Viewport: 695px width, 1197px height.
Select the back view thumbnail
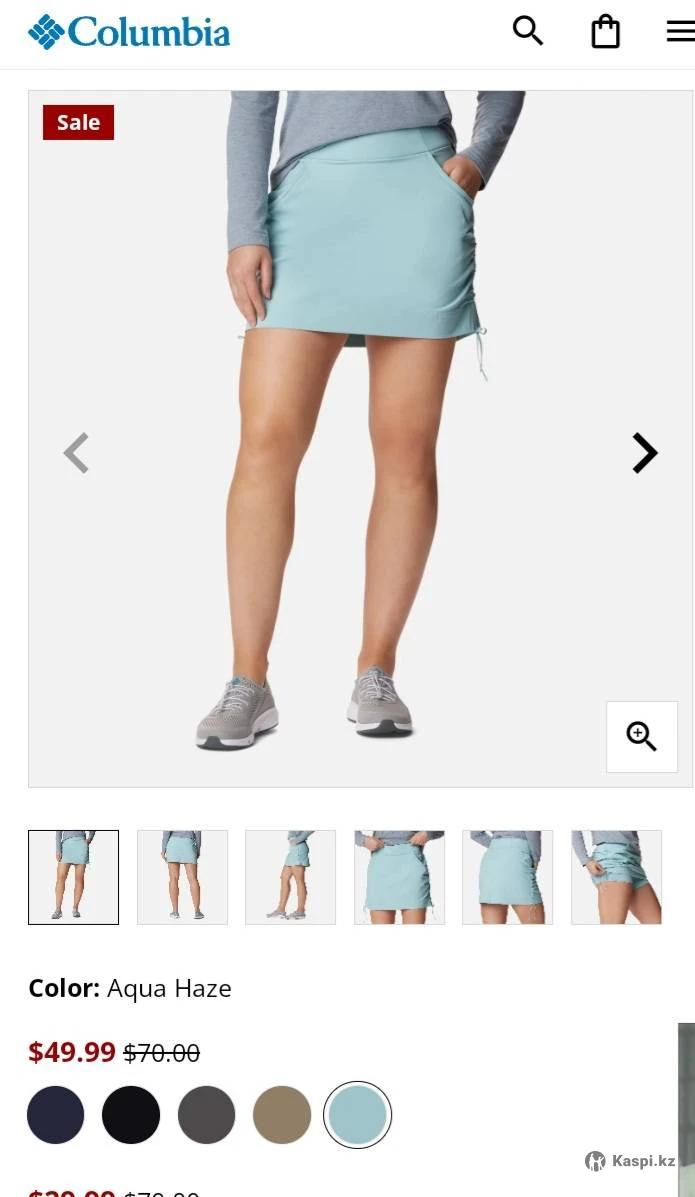(182, 877)
